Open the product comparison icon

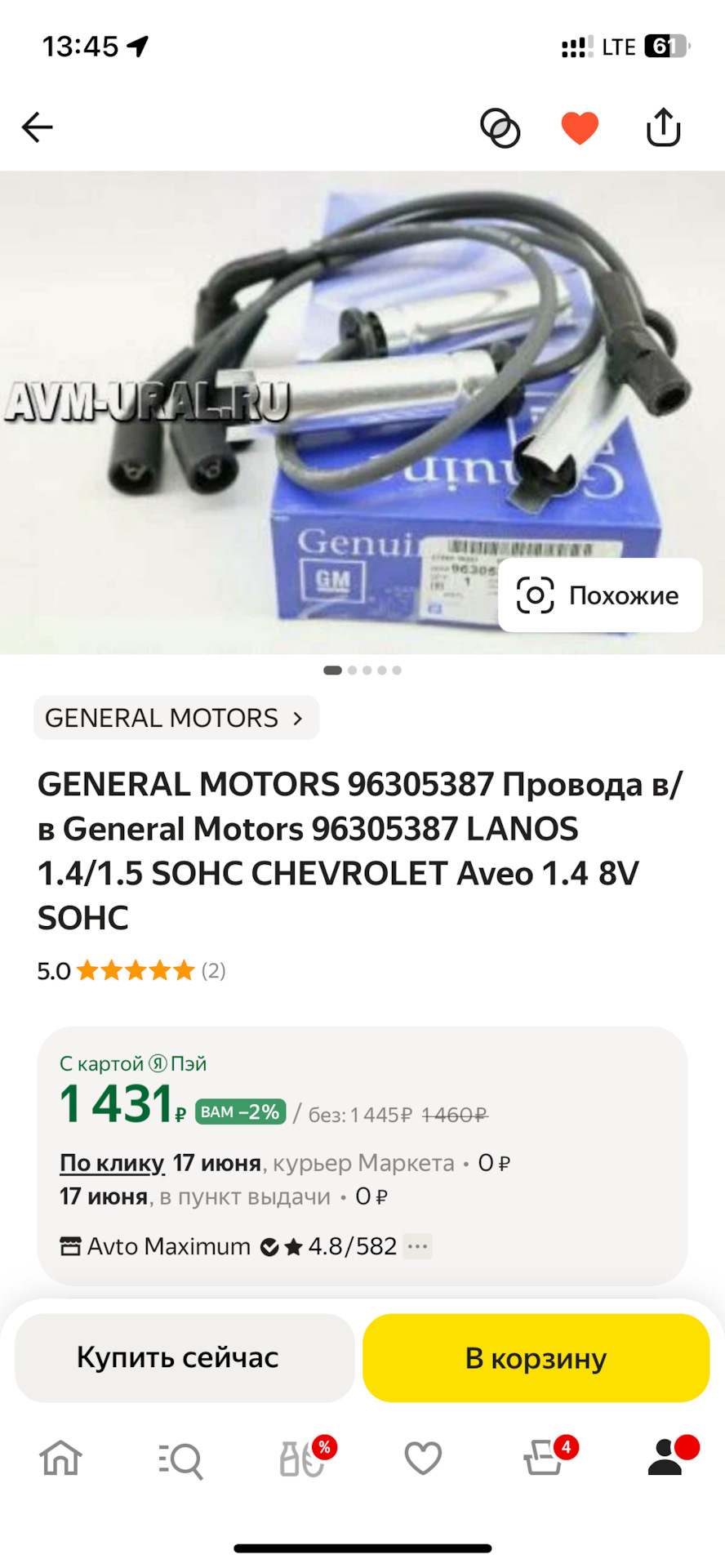click(500, 128)
